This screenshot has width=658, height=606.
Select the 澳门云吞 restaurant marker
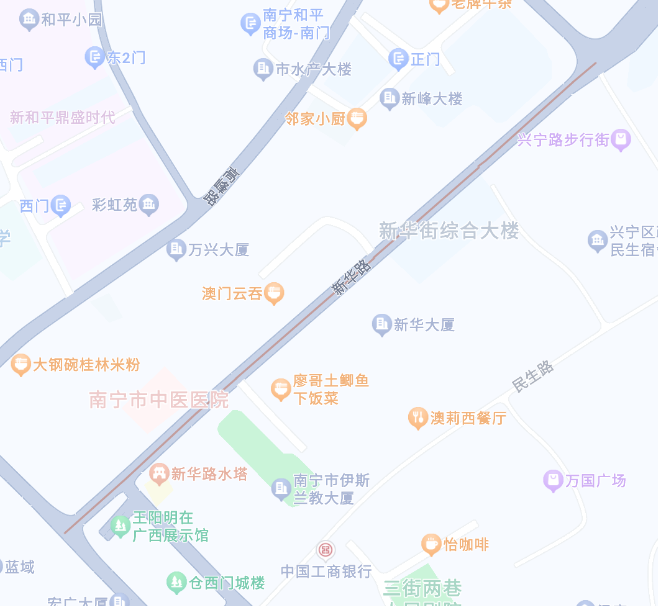[x=274, y=293]
